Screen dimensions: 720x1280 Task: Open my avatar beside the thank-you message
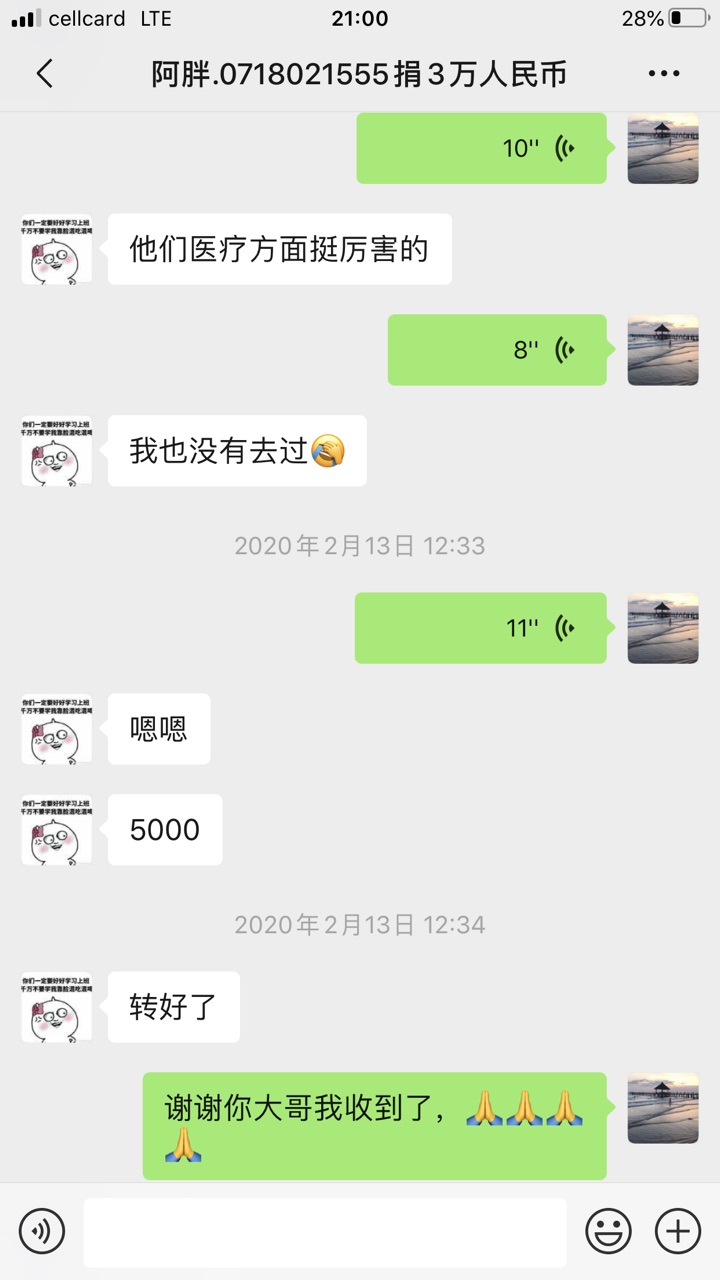[662, 1108]
